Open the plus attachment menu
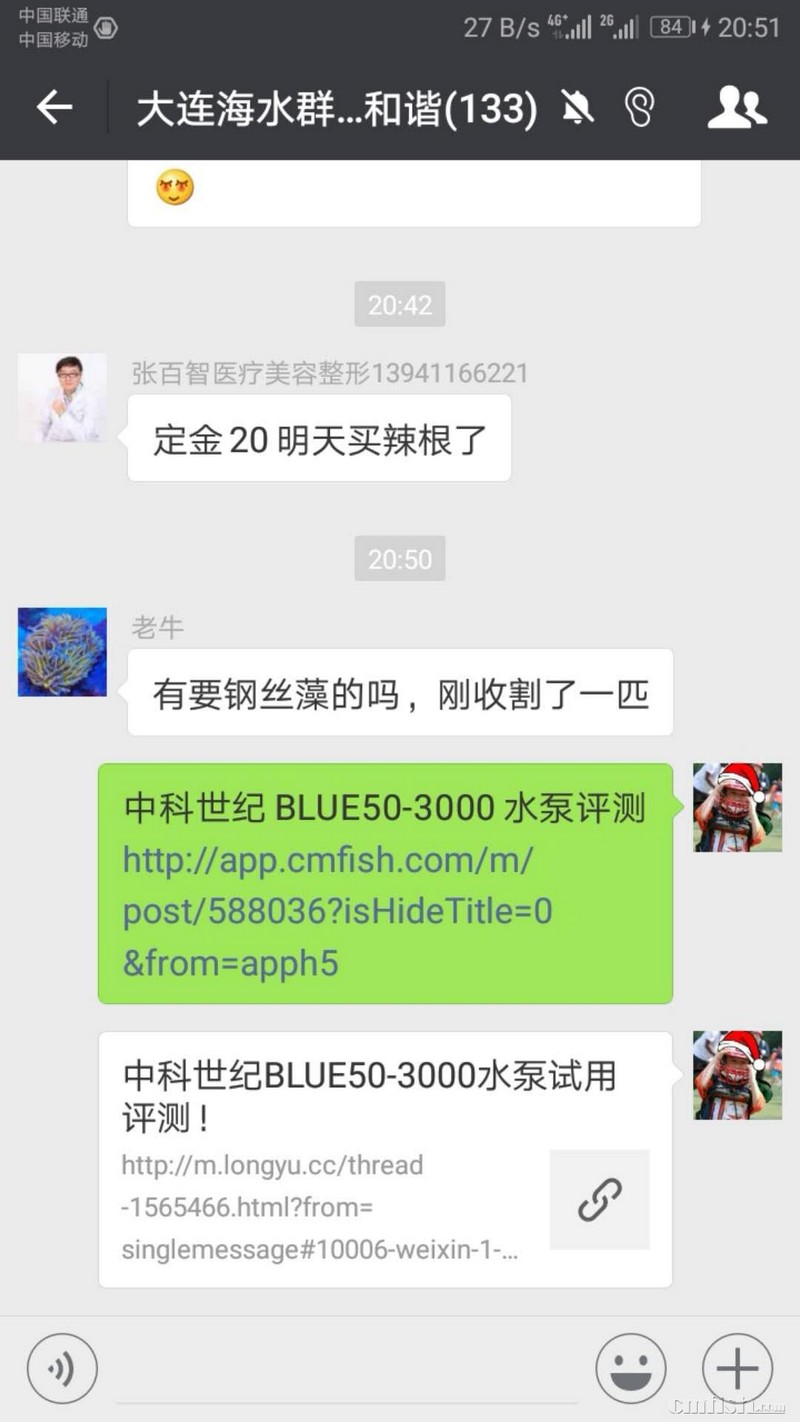 tap(737, 1367)
